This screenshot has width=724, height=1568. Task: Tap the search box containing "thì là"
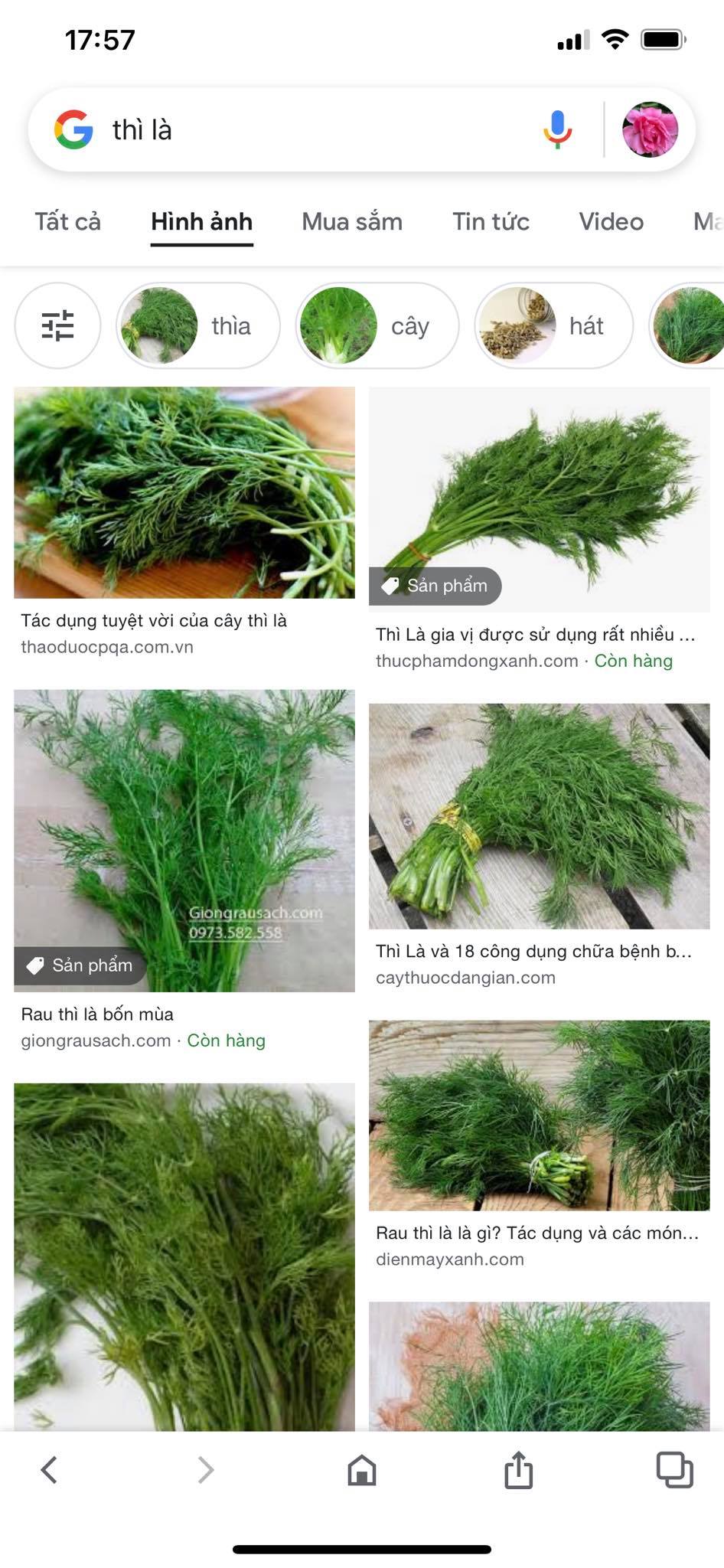pos(306,130)
